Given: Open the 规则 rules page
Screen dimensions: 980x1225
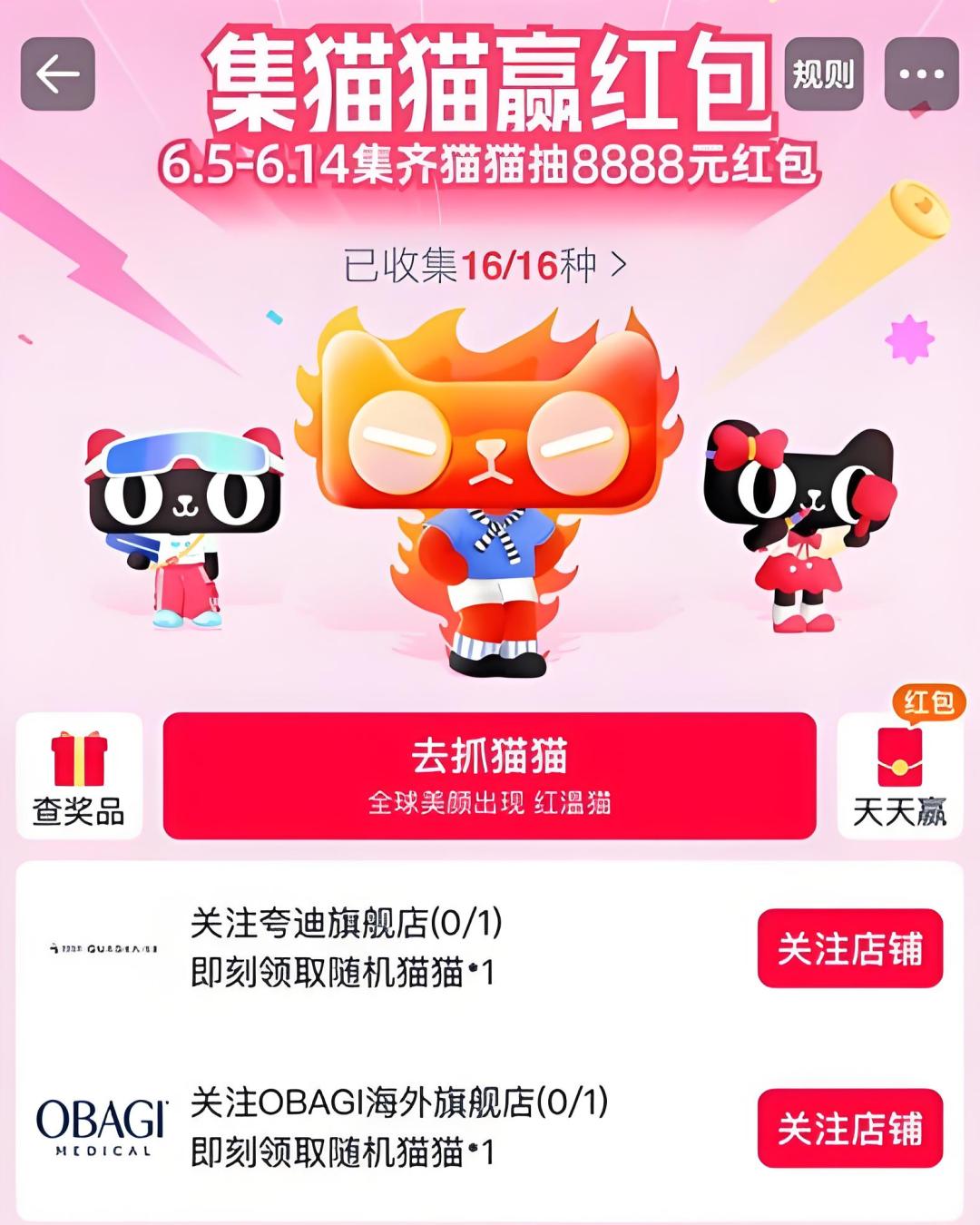Looking at the screenshot, I should click(x=823, y=74).
